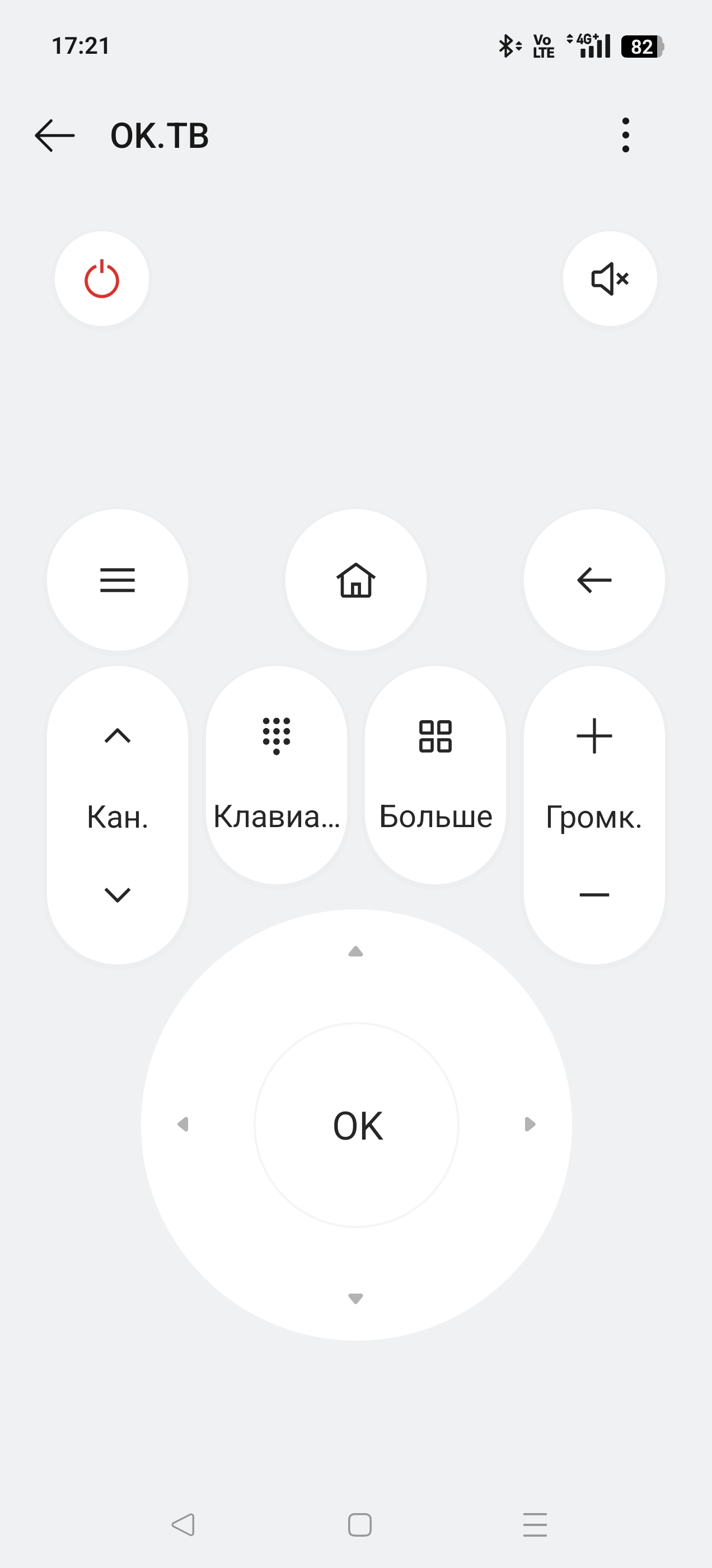The height and width of the screenshot is (1568, 712).
Task: Go to the TV home screen
Action: [x=356, y=580]
